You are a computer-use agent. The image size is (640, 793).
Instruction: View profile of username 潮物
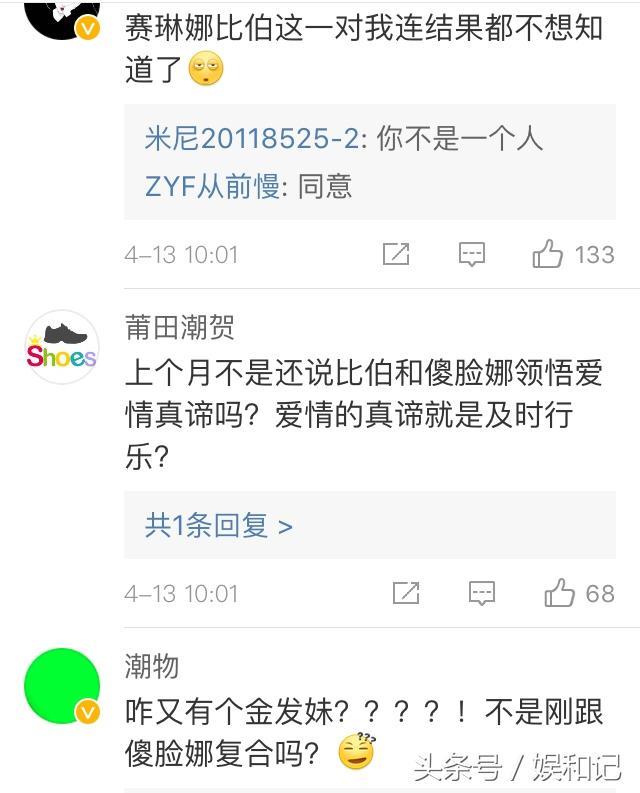[152, 665]
